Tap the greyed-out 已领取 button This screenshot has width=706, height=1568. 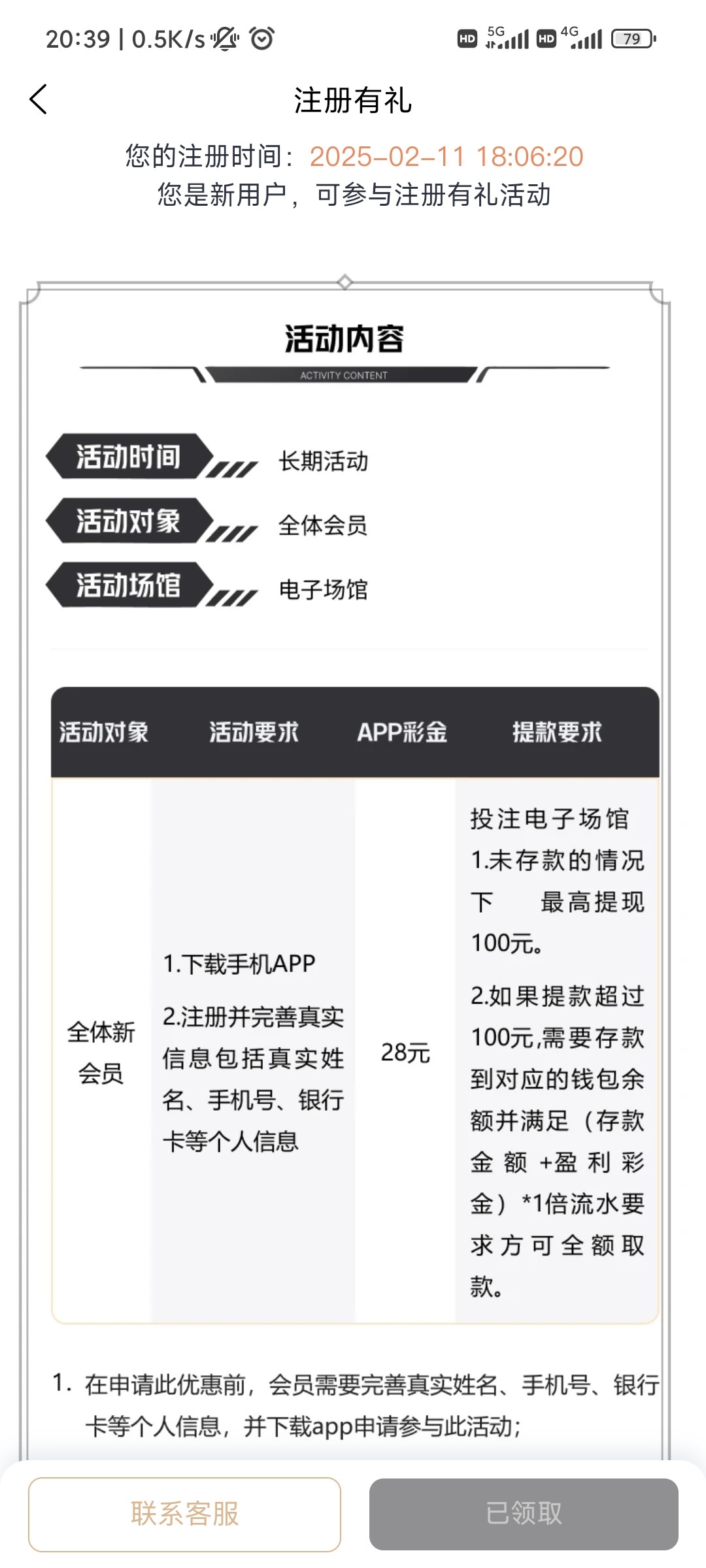[x=524, y=1514]
